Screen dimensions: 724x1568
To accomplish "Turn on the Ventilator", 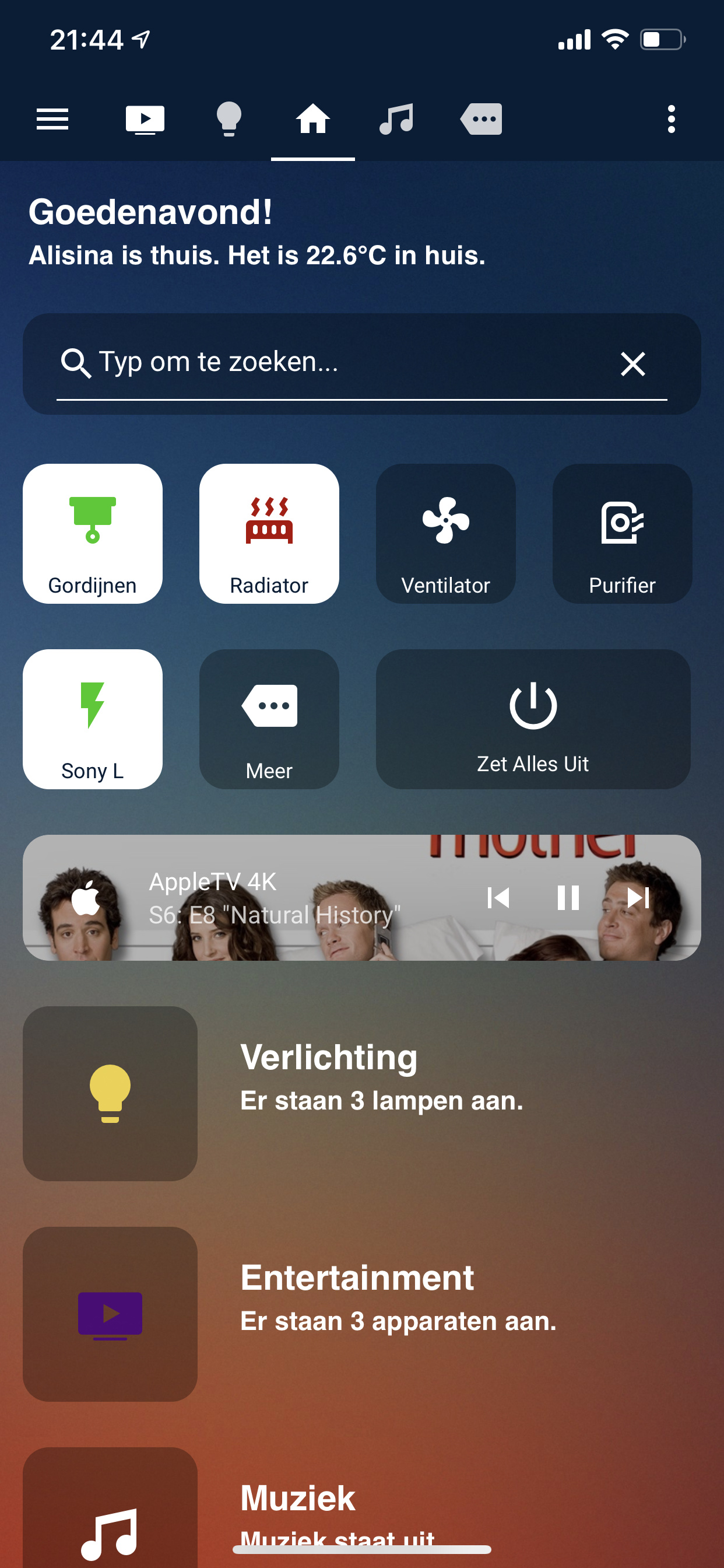I will tap(445, 534).
